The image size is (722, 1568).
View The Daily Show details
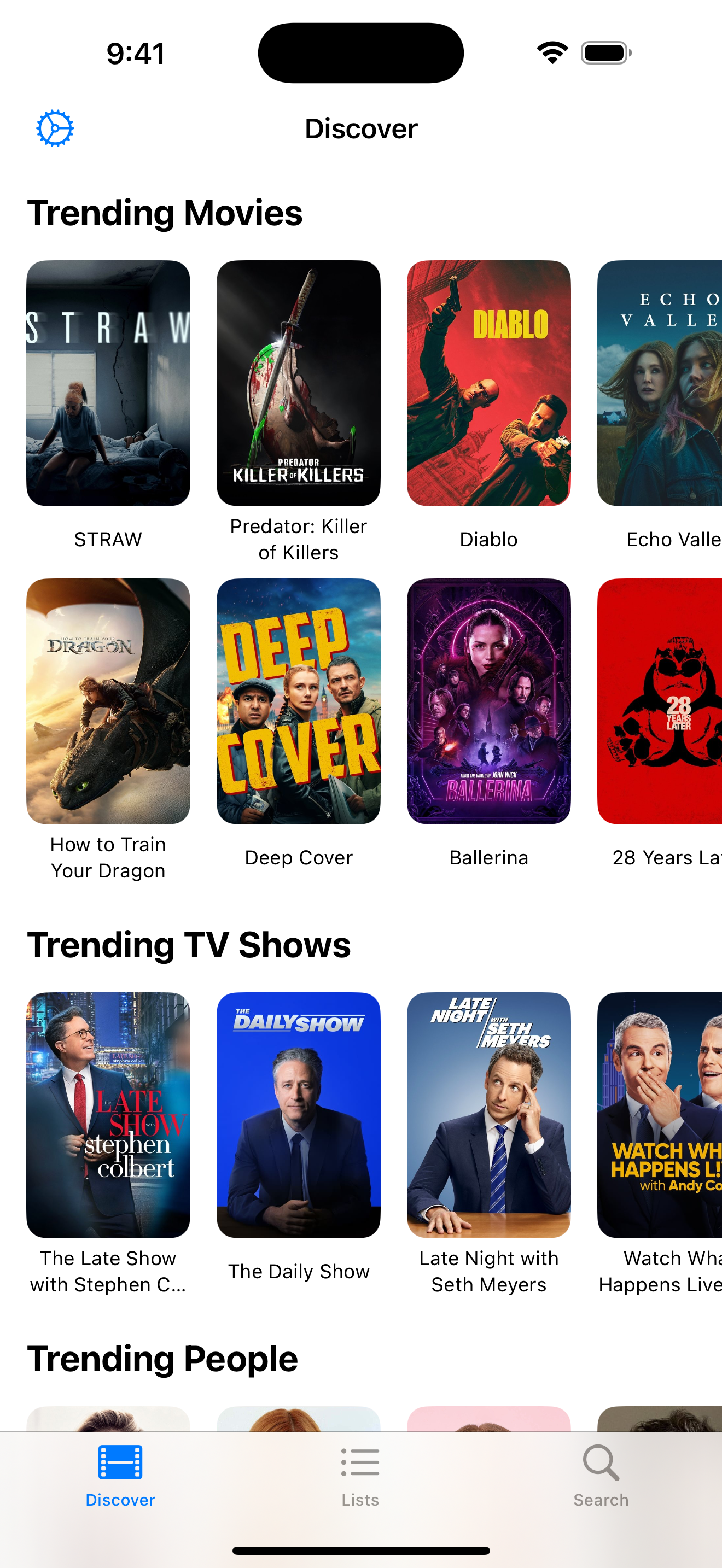click(x=298, y=1115)
